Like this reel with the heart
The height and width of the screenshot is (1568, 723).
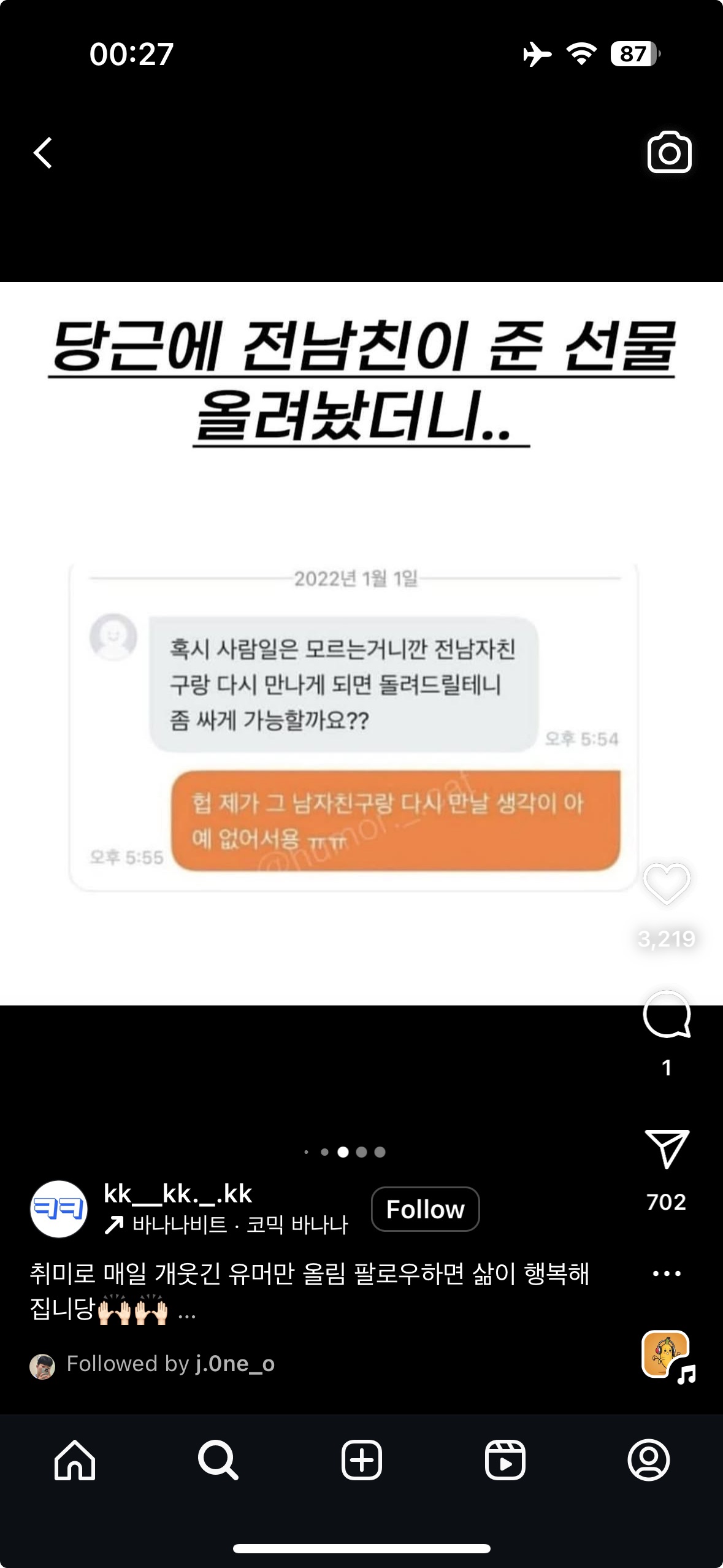667,884
